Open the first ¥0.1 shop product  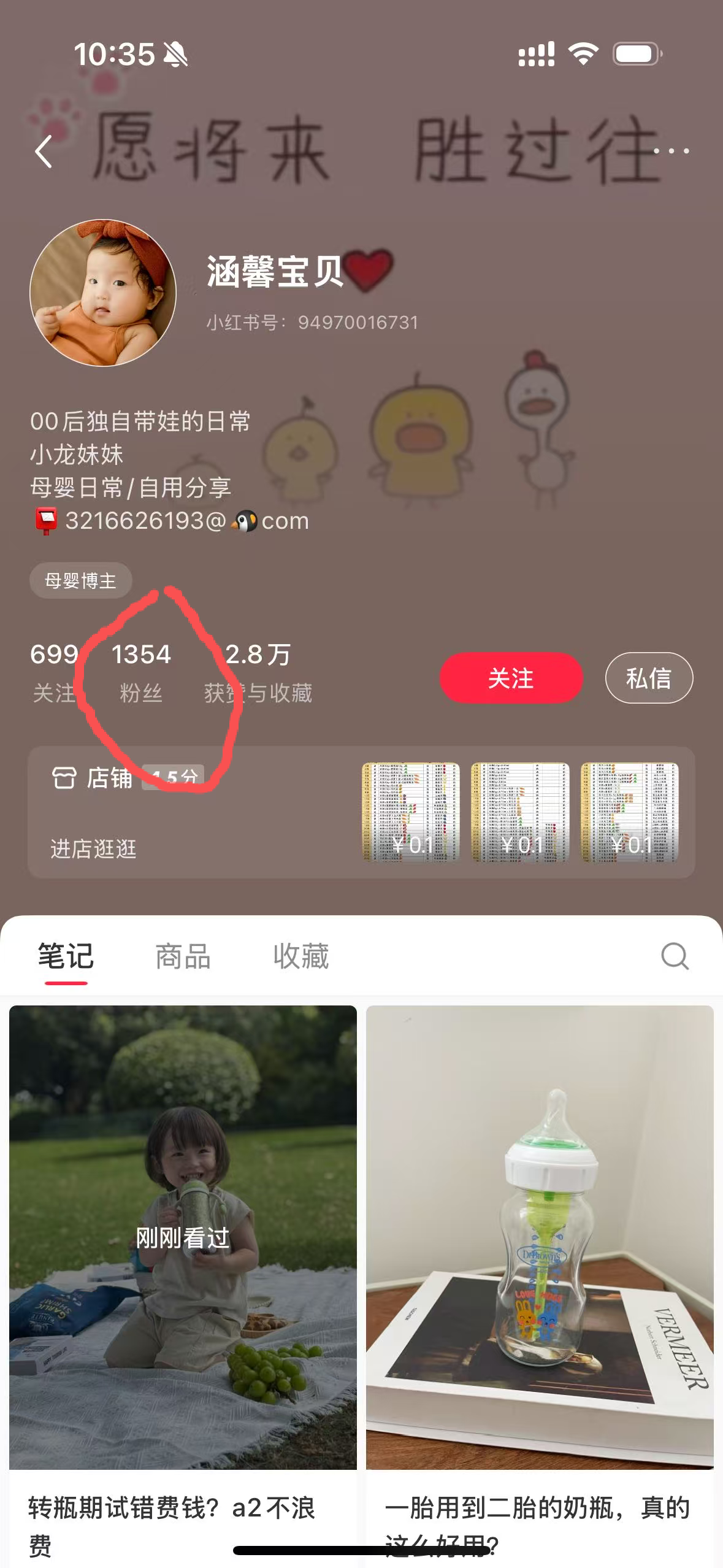pyautogui.click(x=411, y=812)
